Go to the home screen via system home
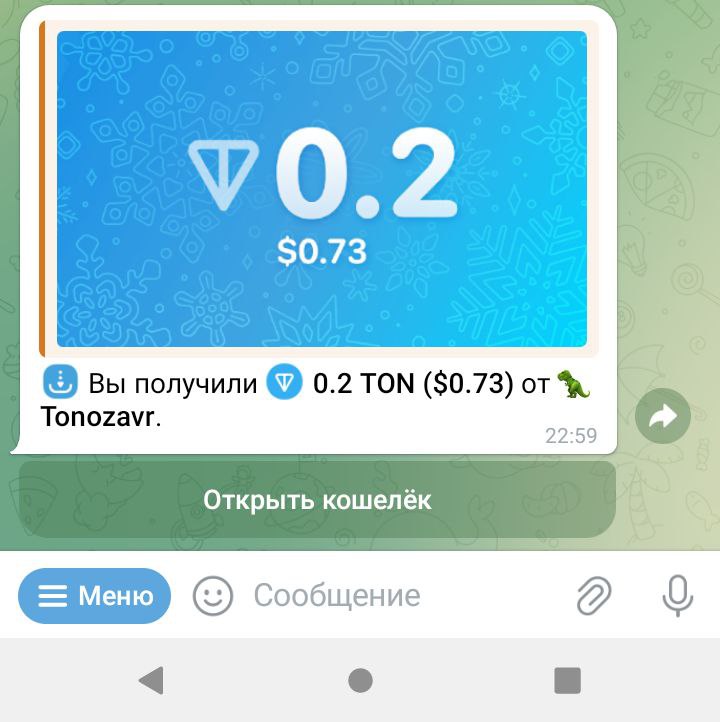Image resolution: width=720 pixels, height=722 pixels. coord(360,681)
